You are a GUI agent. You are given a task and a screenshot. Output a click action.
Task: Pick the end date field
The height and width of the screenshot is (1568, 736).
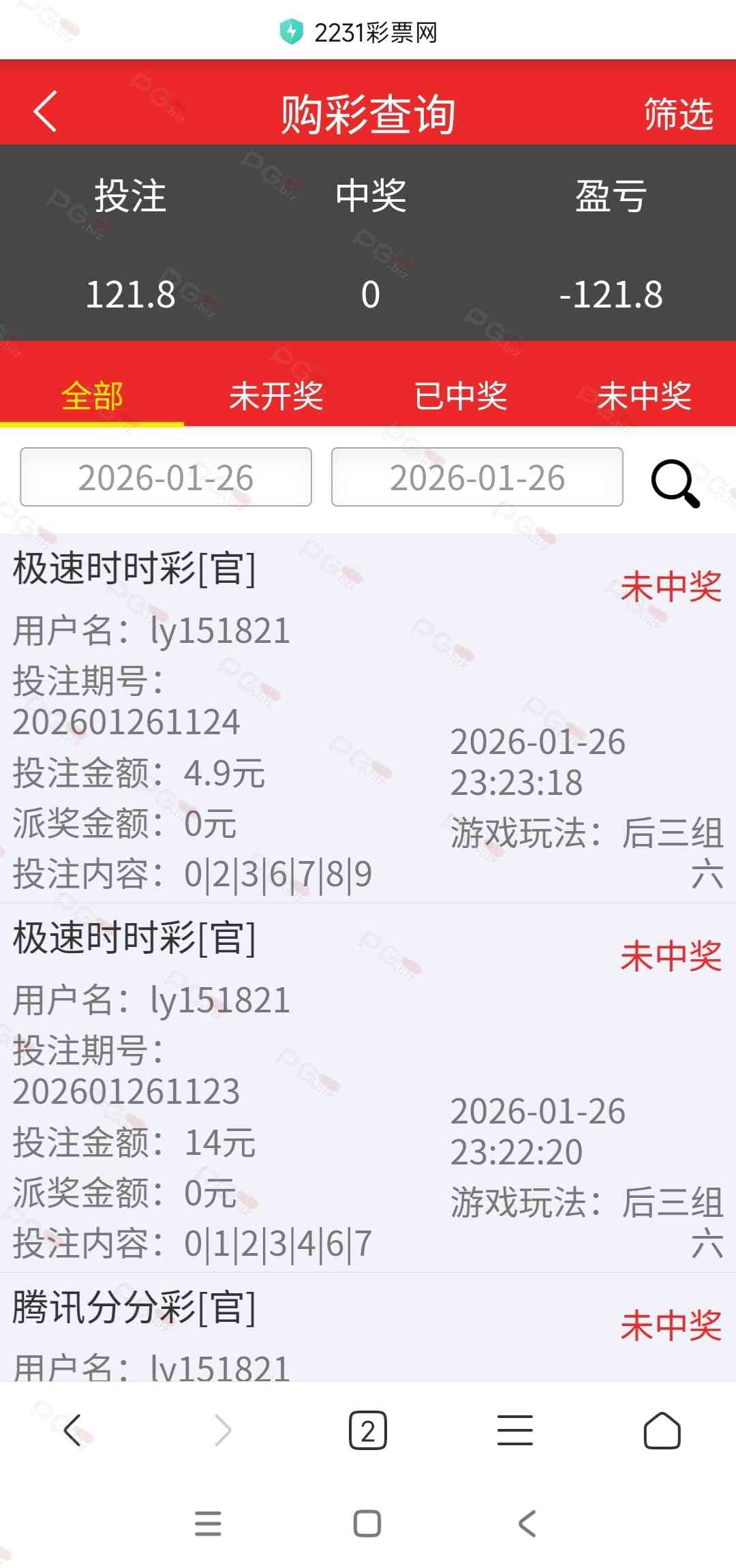point(477,477)
